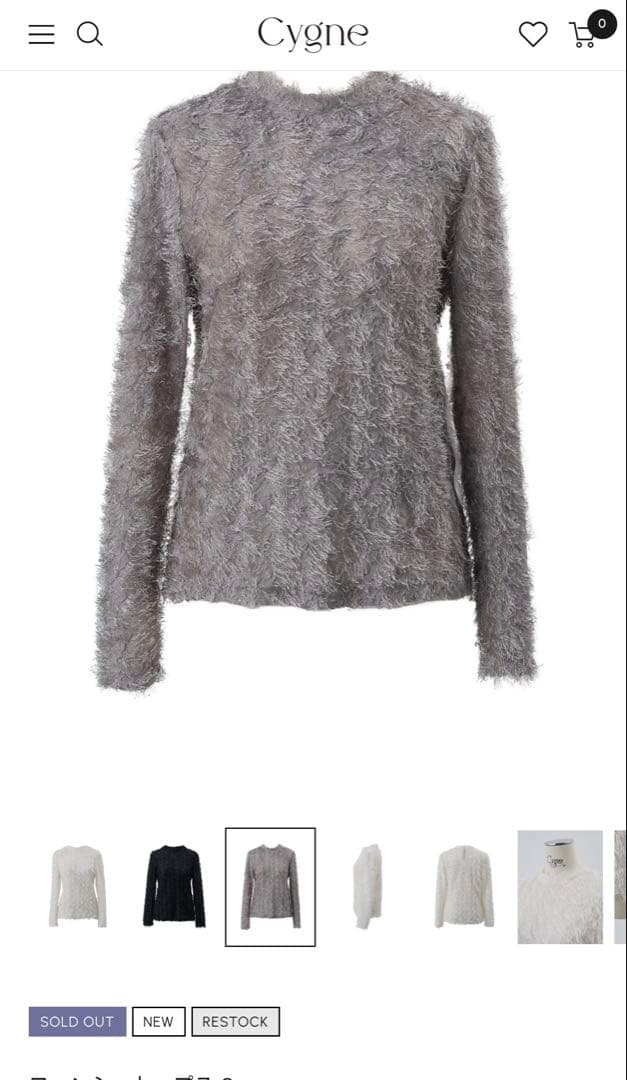This screenshot has height=1080, width=627.
Task: Open the shopping cart
Action: pyautogui.click(x=585, y=34)
